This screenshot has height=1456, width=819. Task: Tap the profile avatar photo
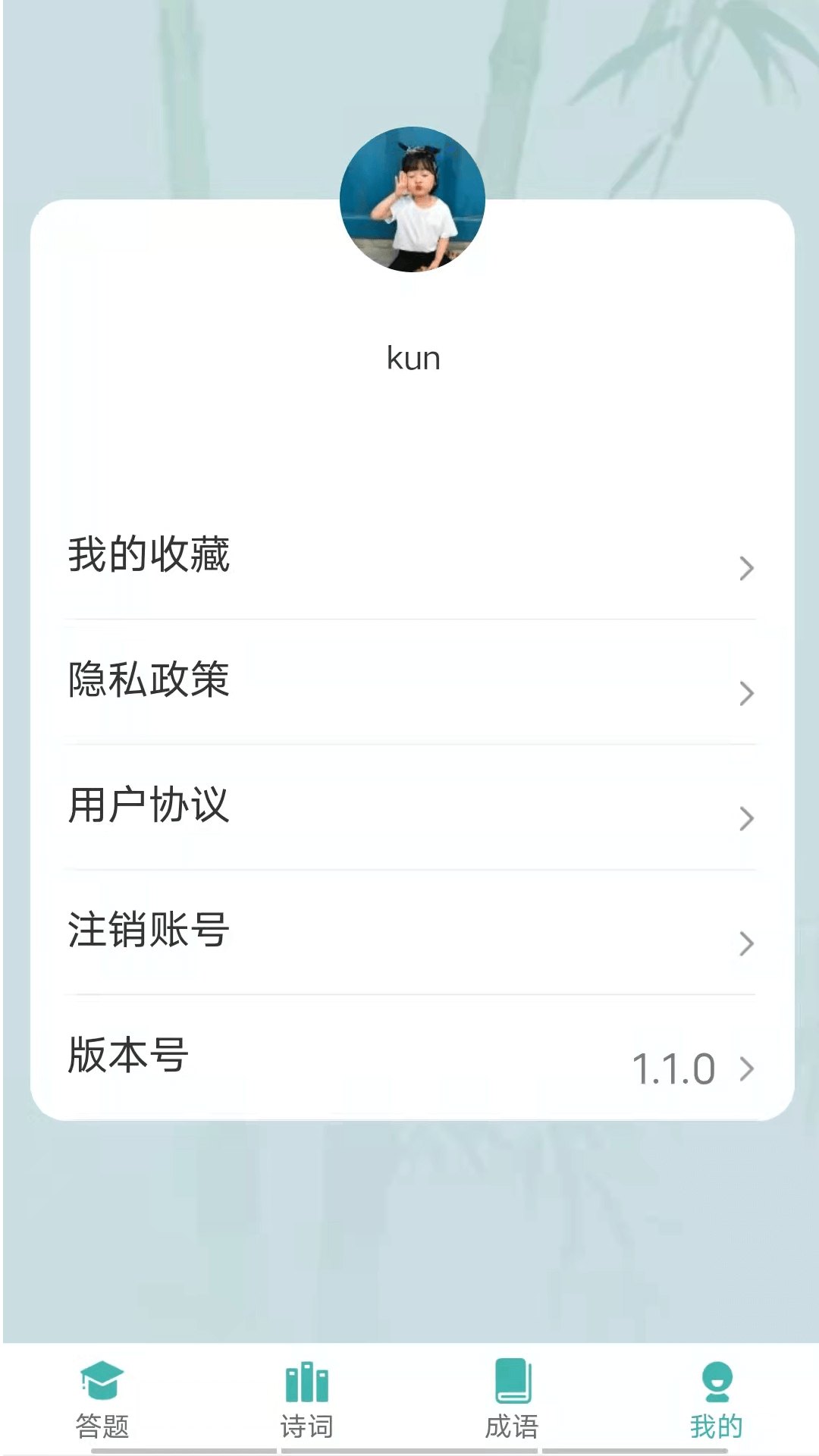coord(413,199)
